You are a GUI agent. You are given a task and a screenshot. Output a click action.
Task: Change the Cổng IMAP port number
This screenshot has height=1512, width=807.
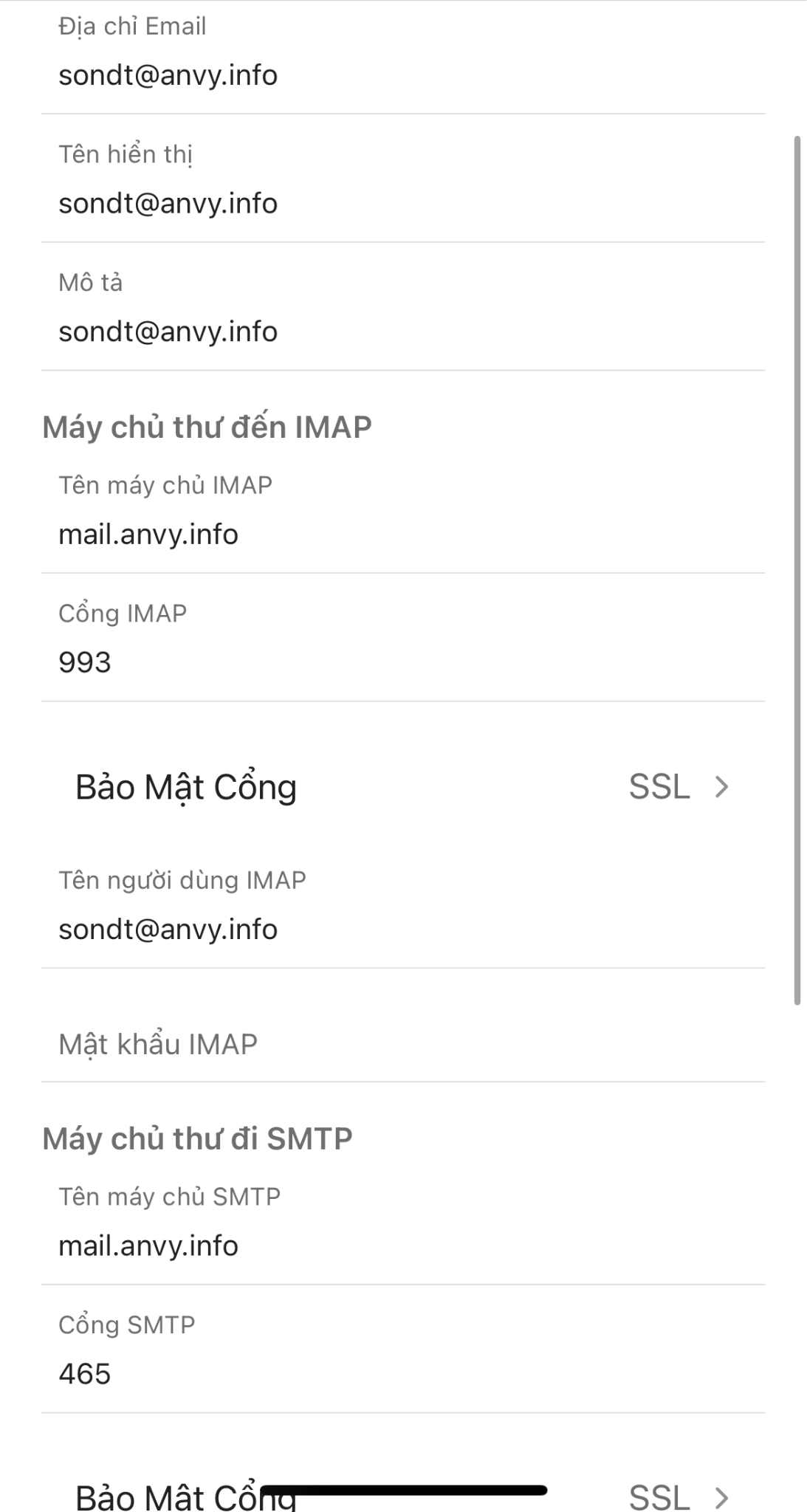tap(402, 662)
